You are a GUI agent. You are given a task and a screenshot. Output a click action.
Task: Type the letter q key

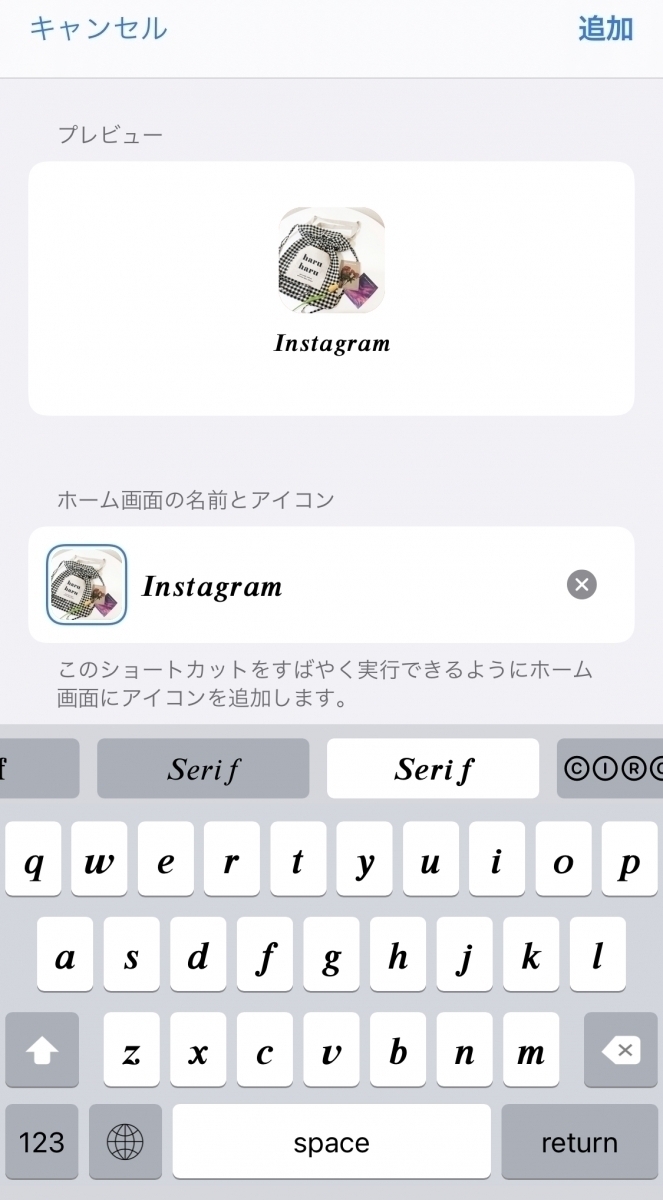click(x=34, y=860)
